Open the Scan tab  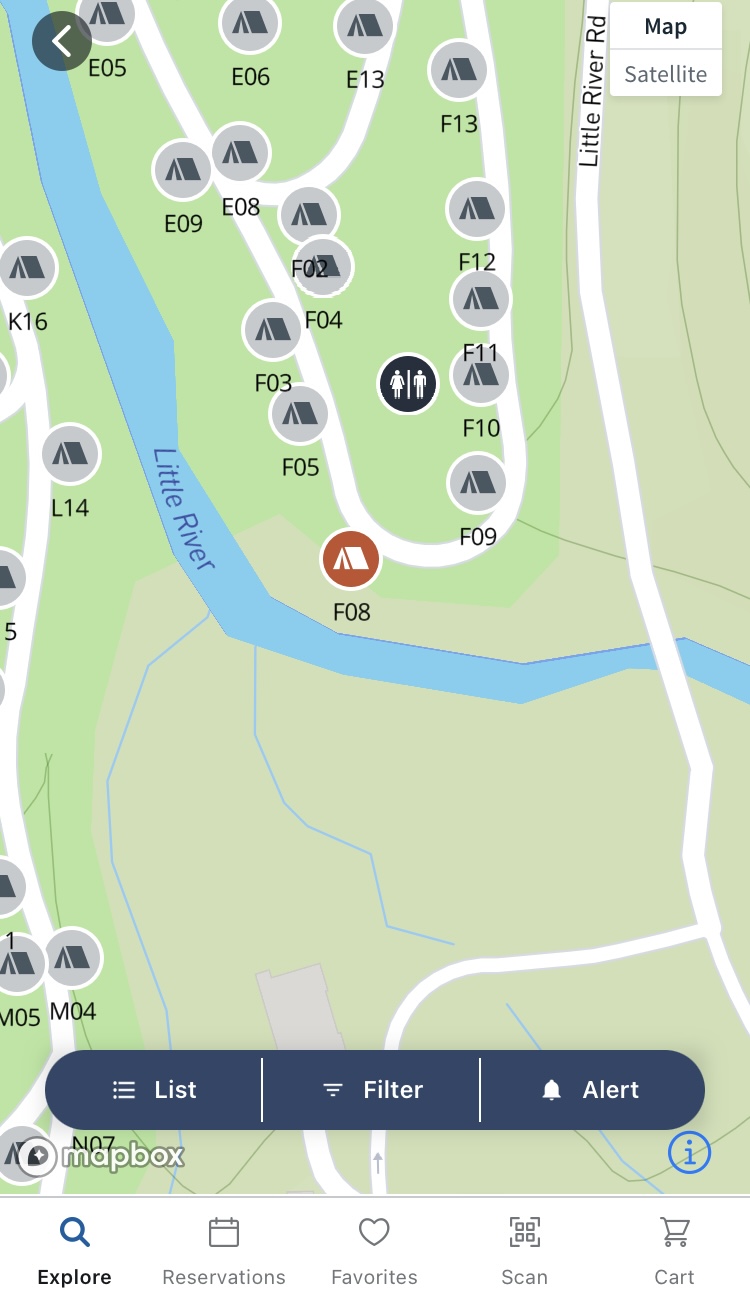pyautogui.click(x=524, y=1251)
